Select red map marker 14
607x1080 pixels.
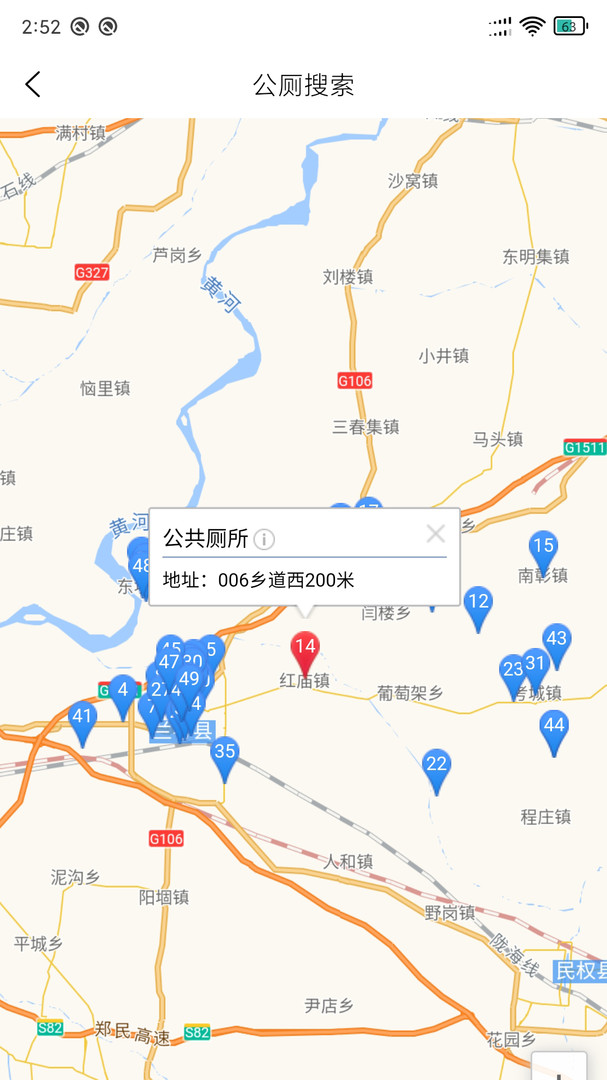(305, 649)
